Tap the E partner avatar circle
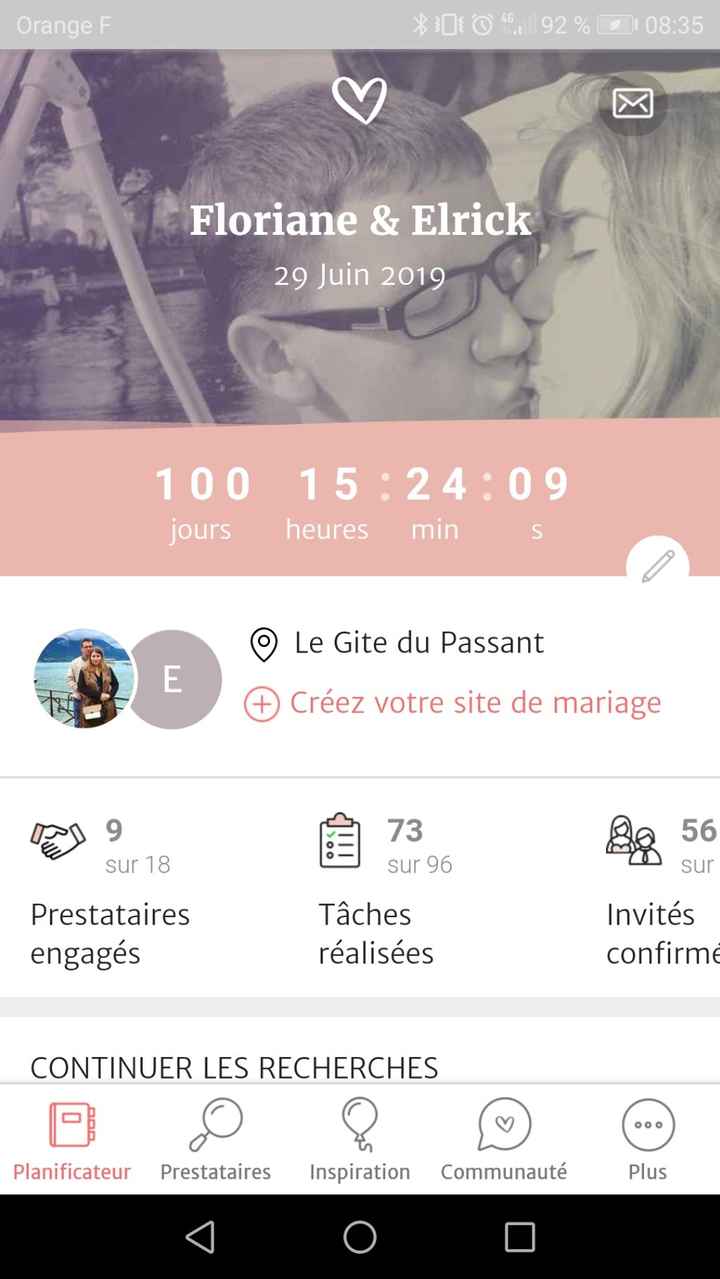This screenshot has width=720, height=1279. [x=173, y=678]
